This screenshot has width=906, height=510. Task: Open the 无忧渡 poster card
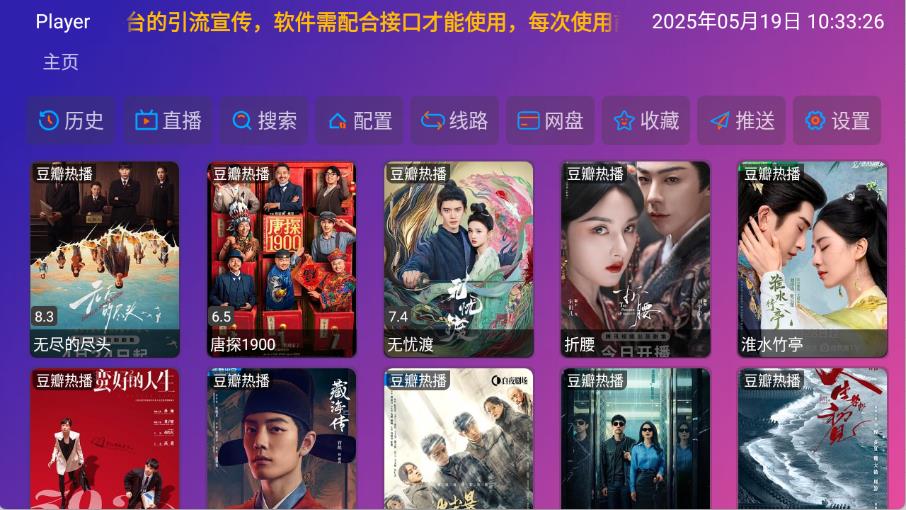click(459, 259)
